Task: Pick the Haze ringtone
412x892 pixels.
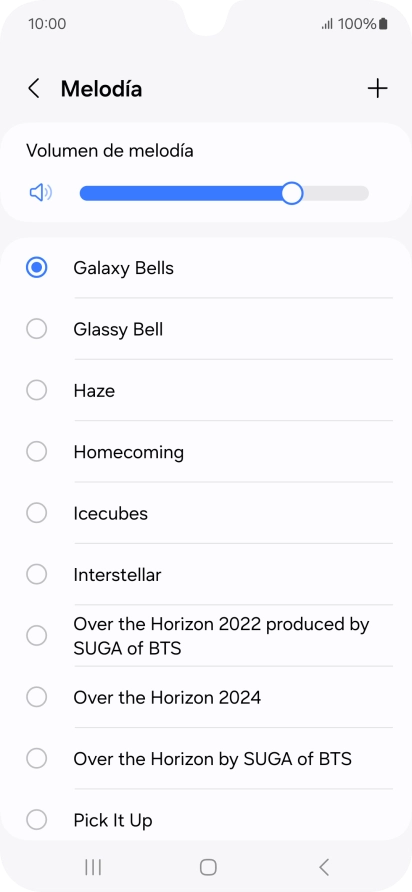Action: [x=205, y=390]
